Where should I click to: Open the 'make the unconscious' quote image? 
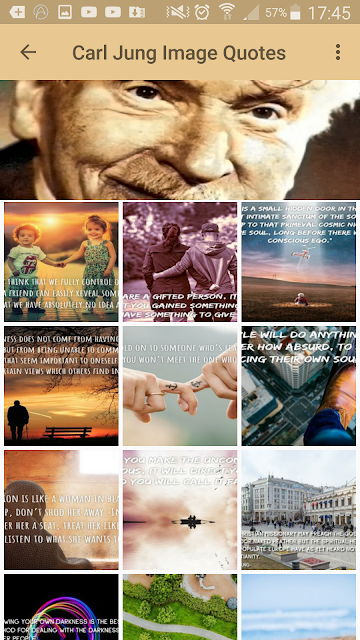180,510
